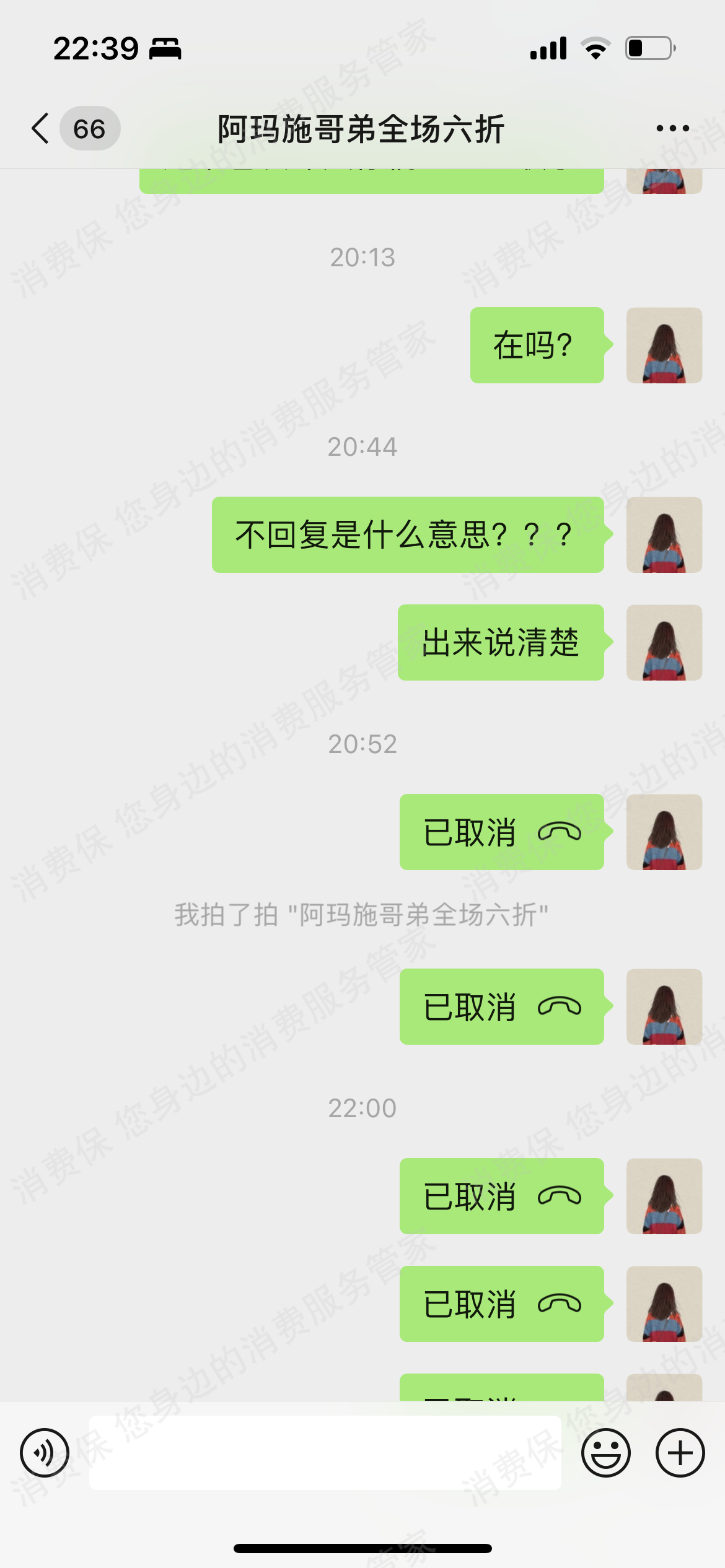725x1568 pixels.
Task: Open the plus attachments menu
Action: pyautogui.click(x=680, y=1453)
